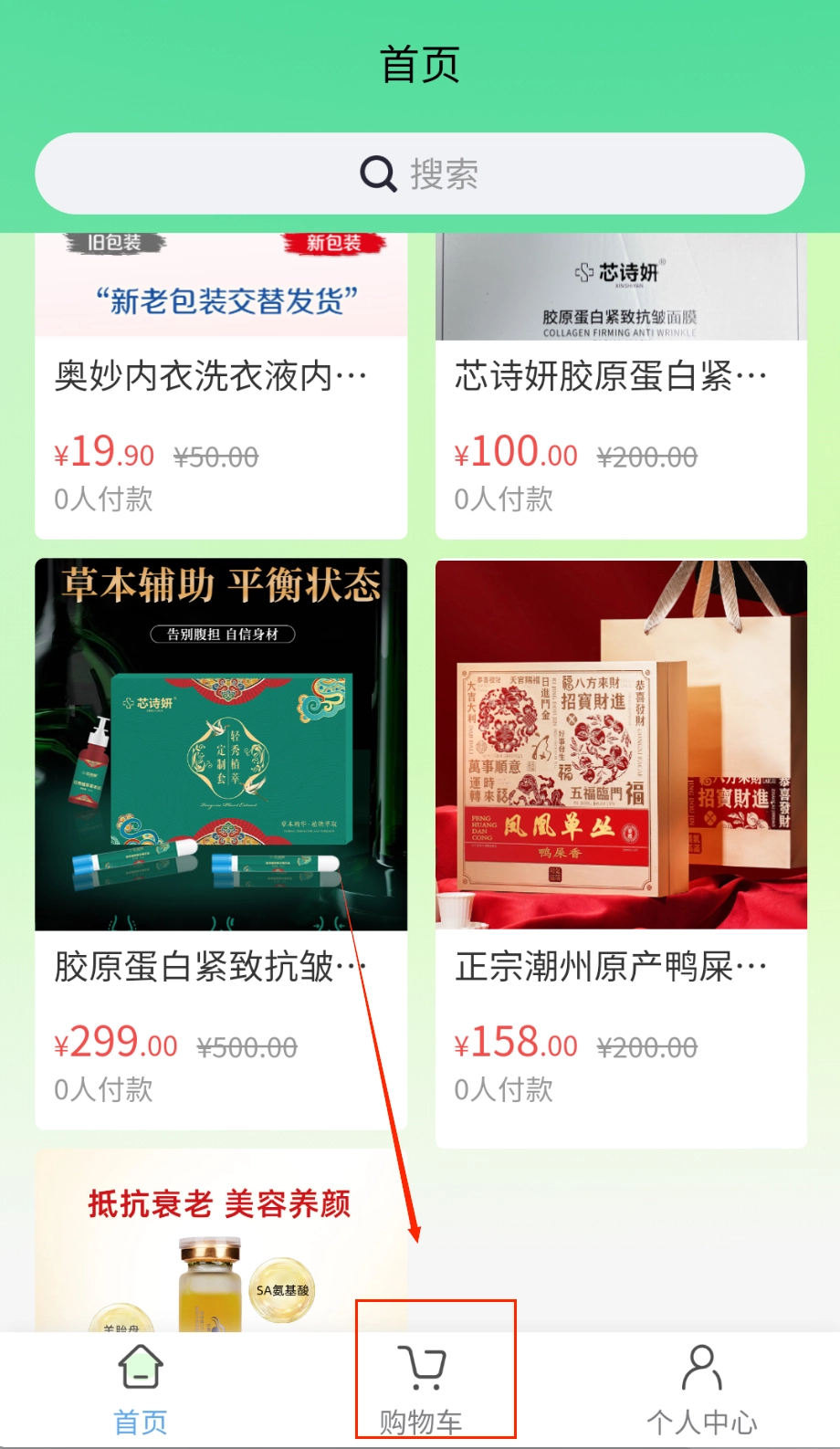Open the 搜索 search box
The width and height of the screenshot is (840, 1449).
[419, 173]
